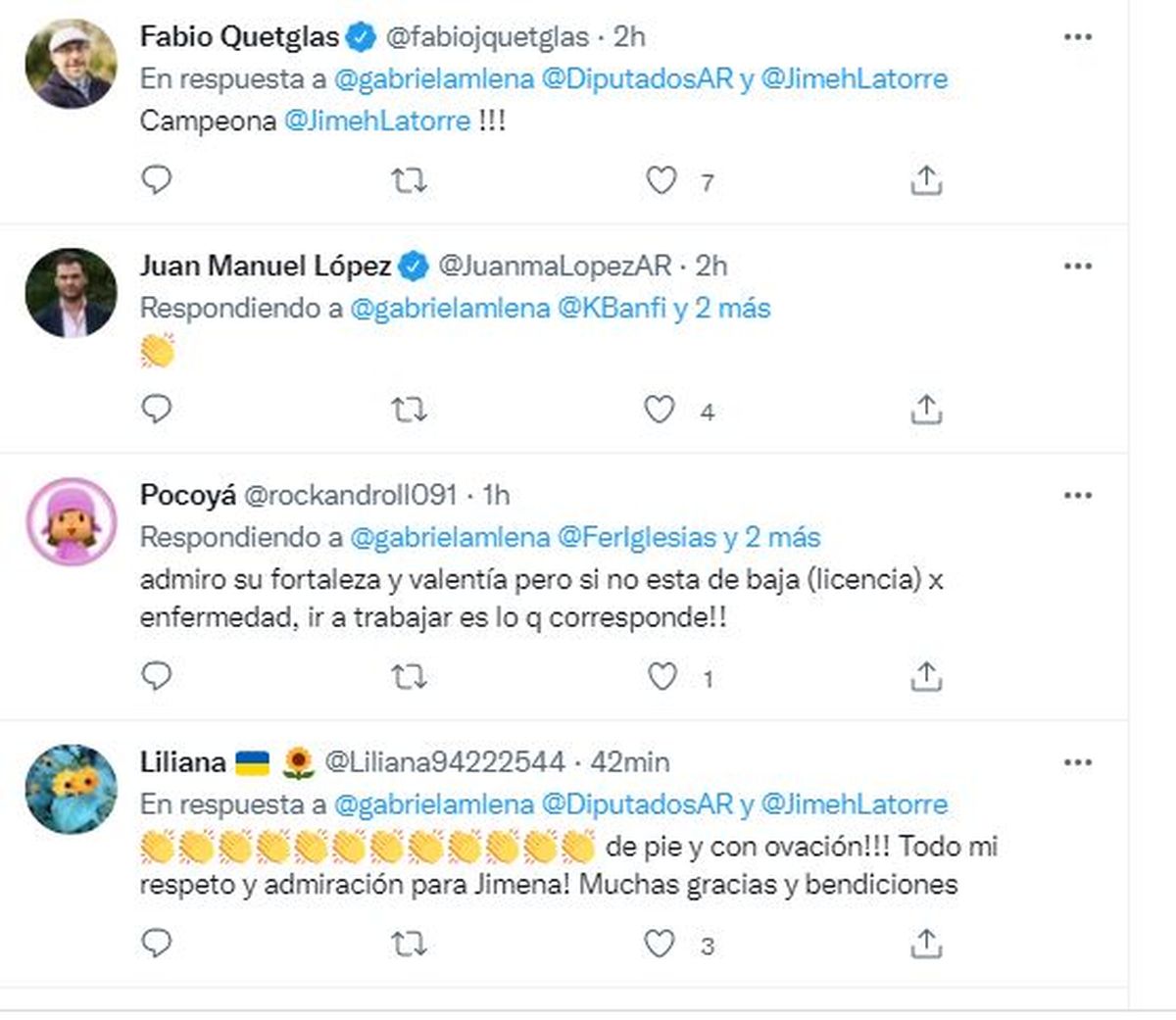Open the @KBanfi mention link
This screenshot has height=1020, width=1176.
point(612,309)
